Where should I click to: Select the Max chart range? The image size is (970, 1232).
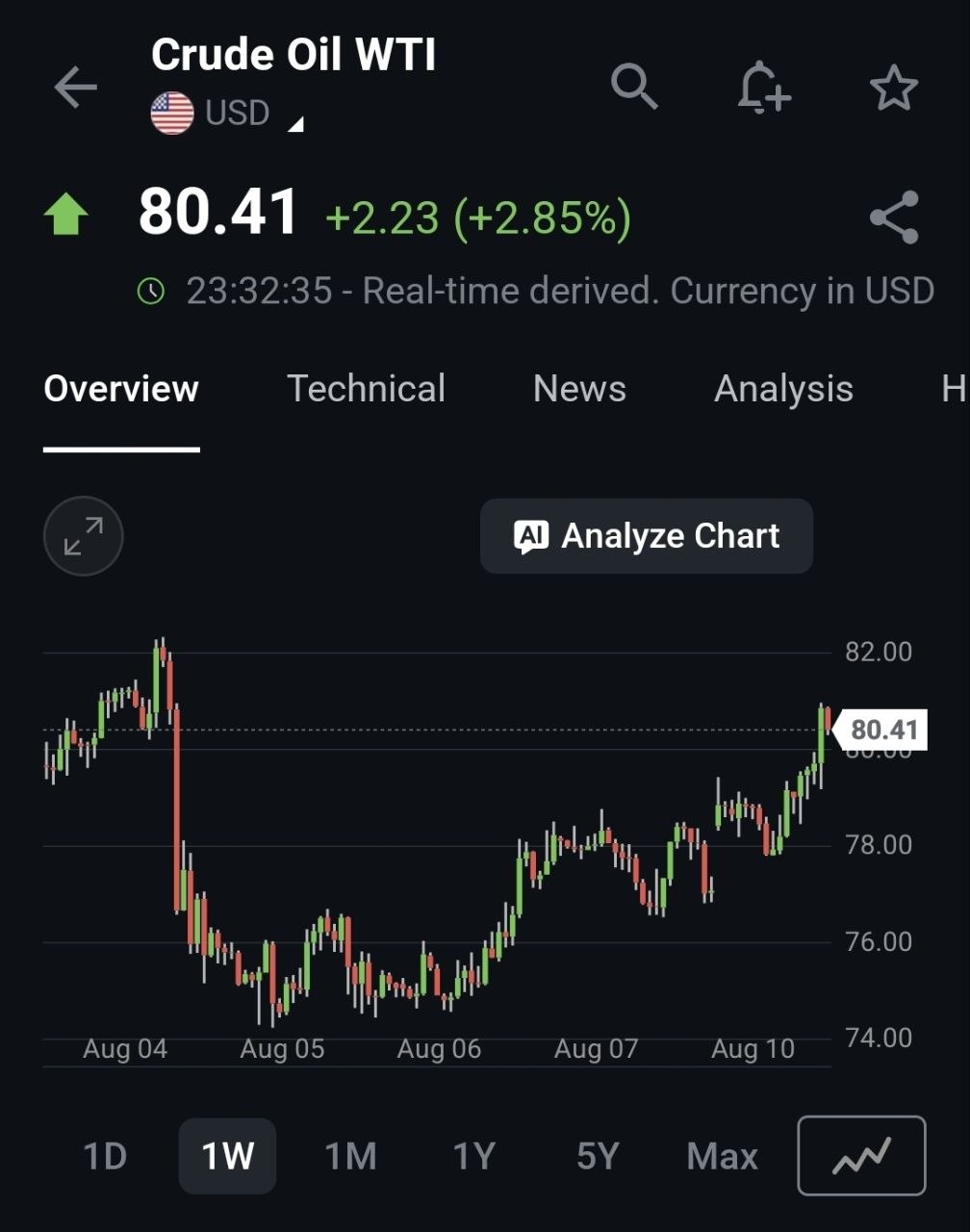coord(723,1156)
